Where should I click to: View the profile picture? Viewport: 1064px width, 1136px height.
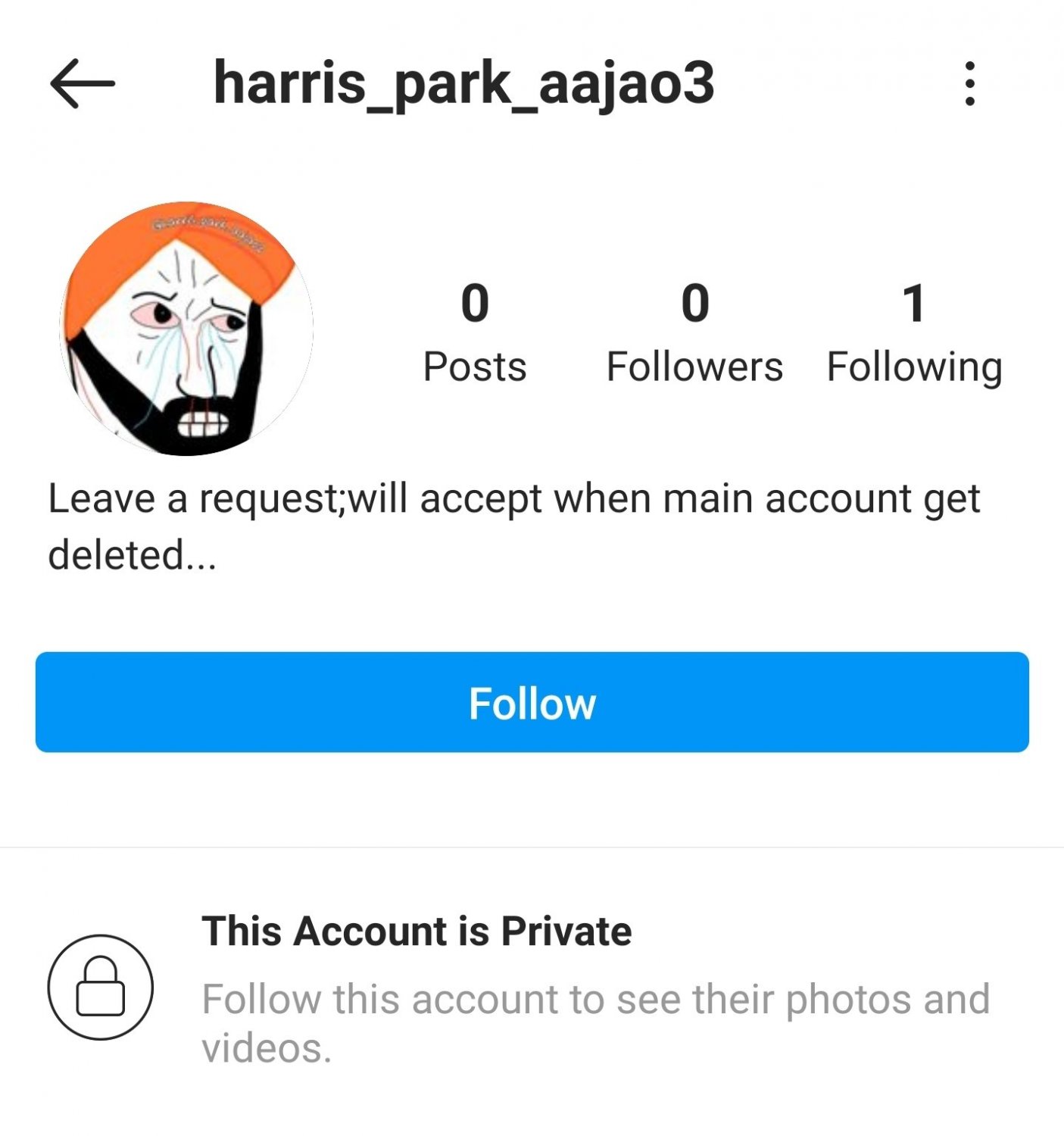coord(186,329)
